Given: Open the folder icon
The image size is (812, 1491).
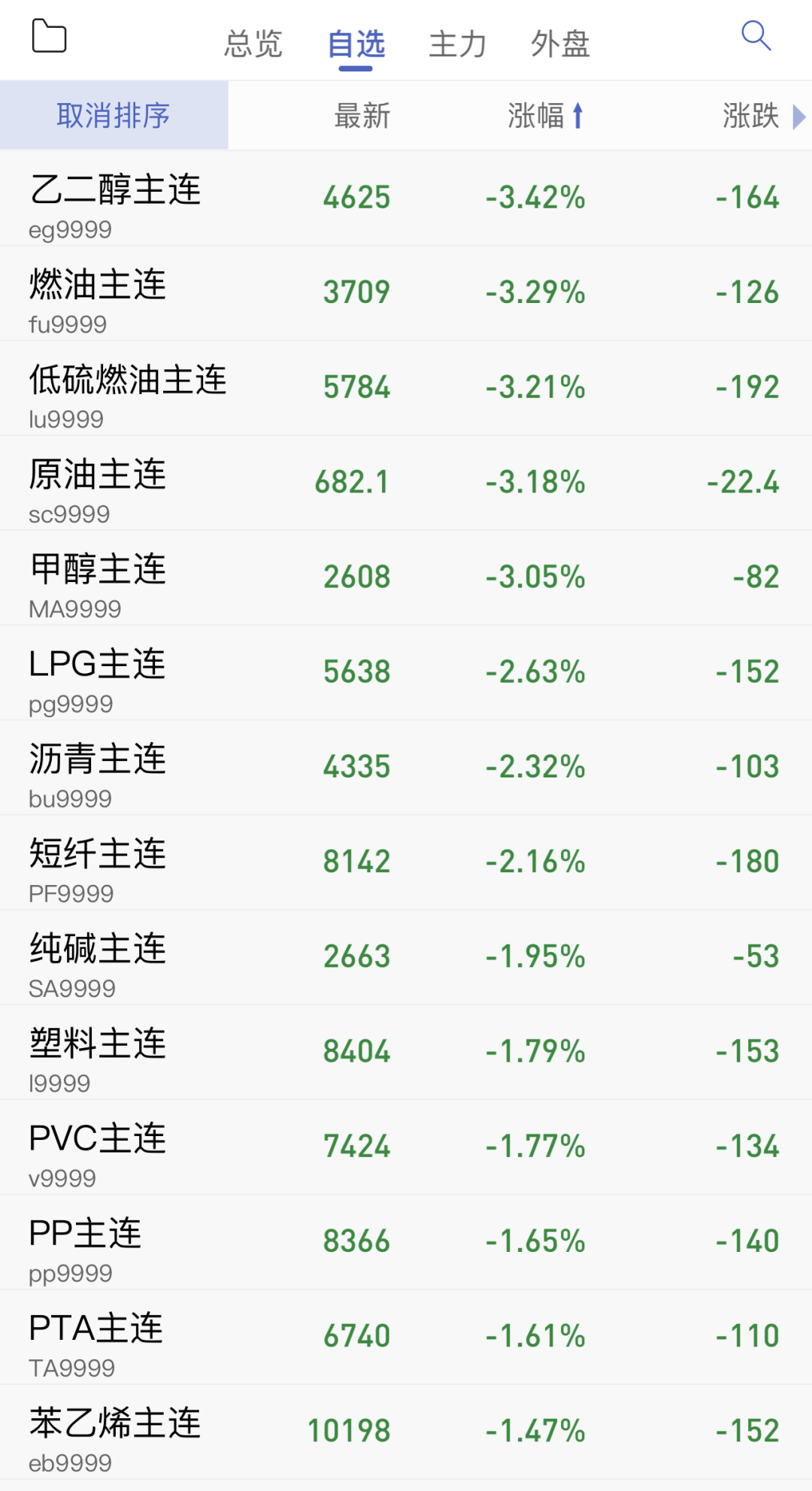Looking at the screenshot, I should coord(50,36).
